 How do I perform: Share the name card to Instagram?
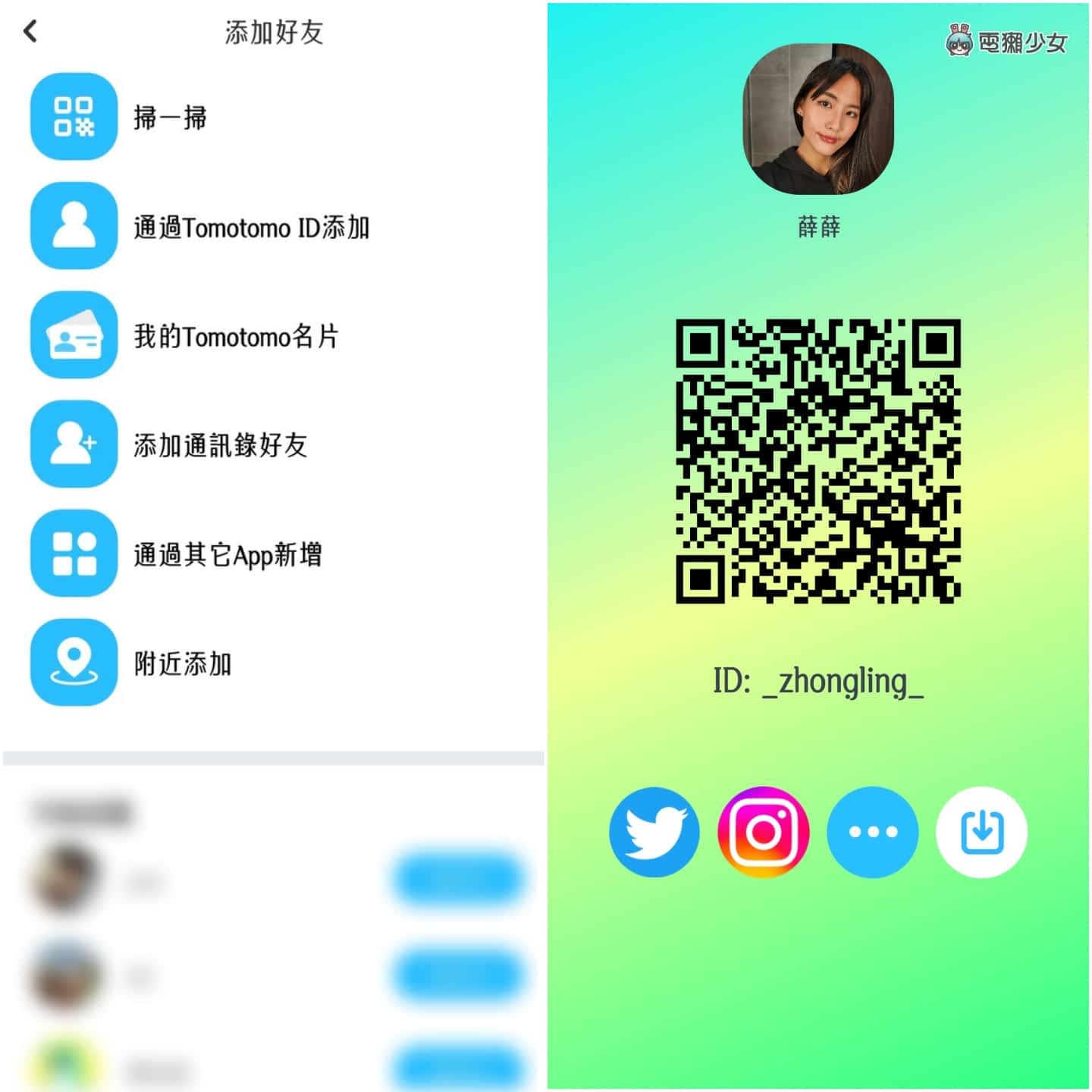pyautogui.click(x=764, y=832)
